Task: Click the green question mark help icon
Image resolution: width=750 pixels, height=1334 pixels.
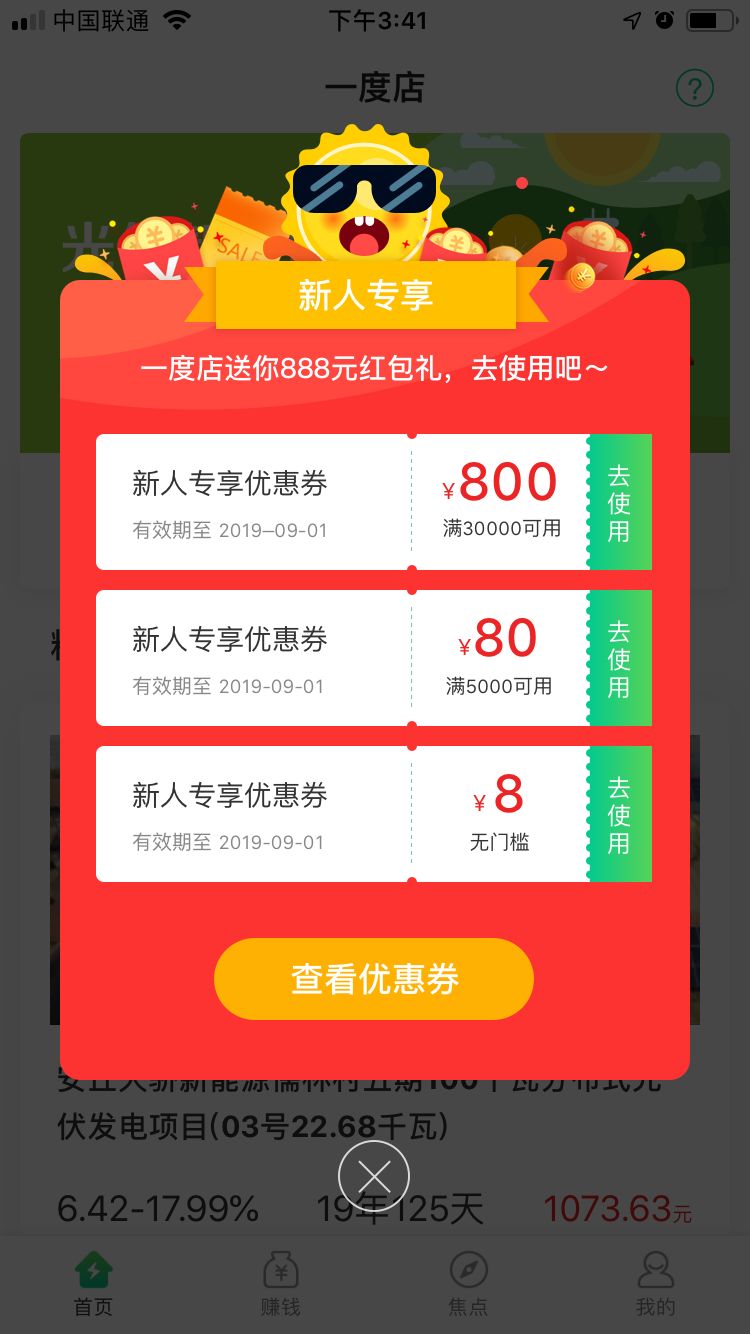Action: pos(694,88)
